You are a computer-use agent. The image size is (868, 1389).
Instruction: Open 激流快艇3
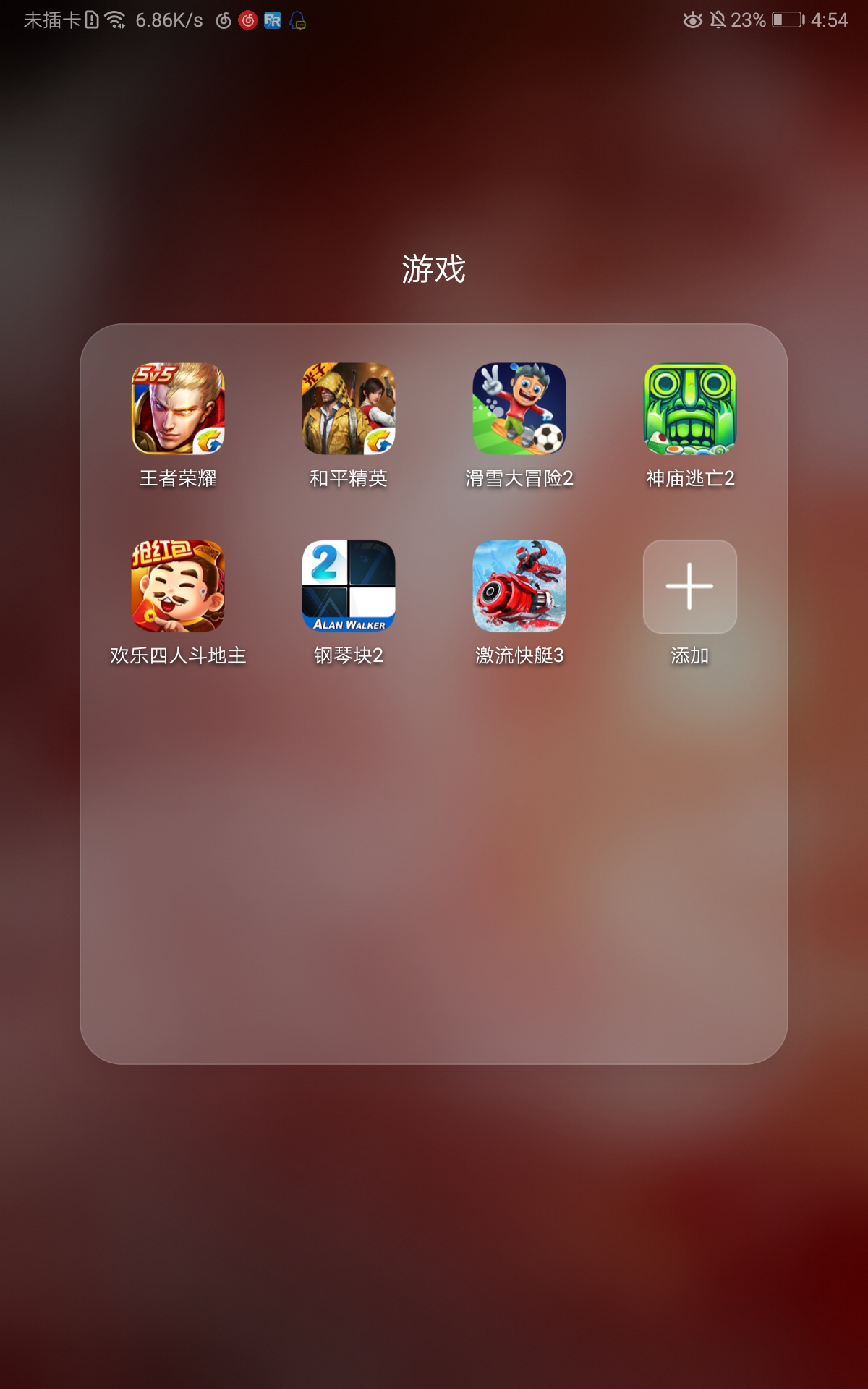518,587
